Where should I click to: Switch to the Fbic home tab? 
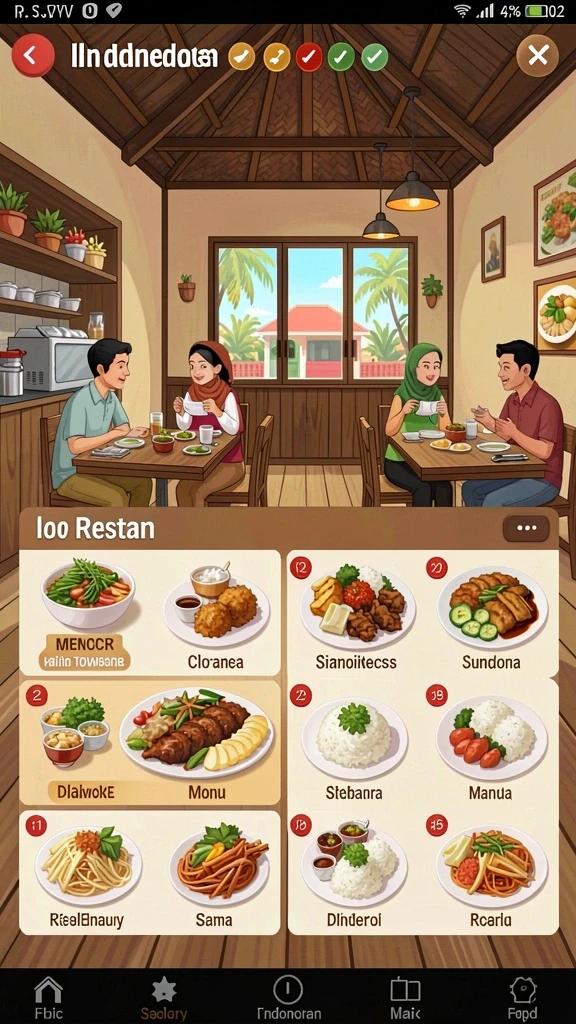click(49, 997)
